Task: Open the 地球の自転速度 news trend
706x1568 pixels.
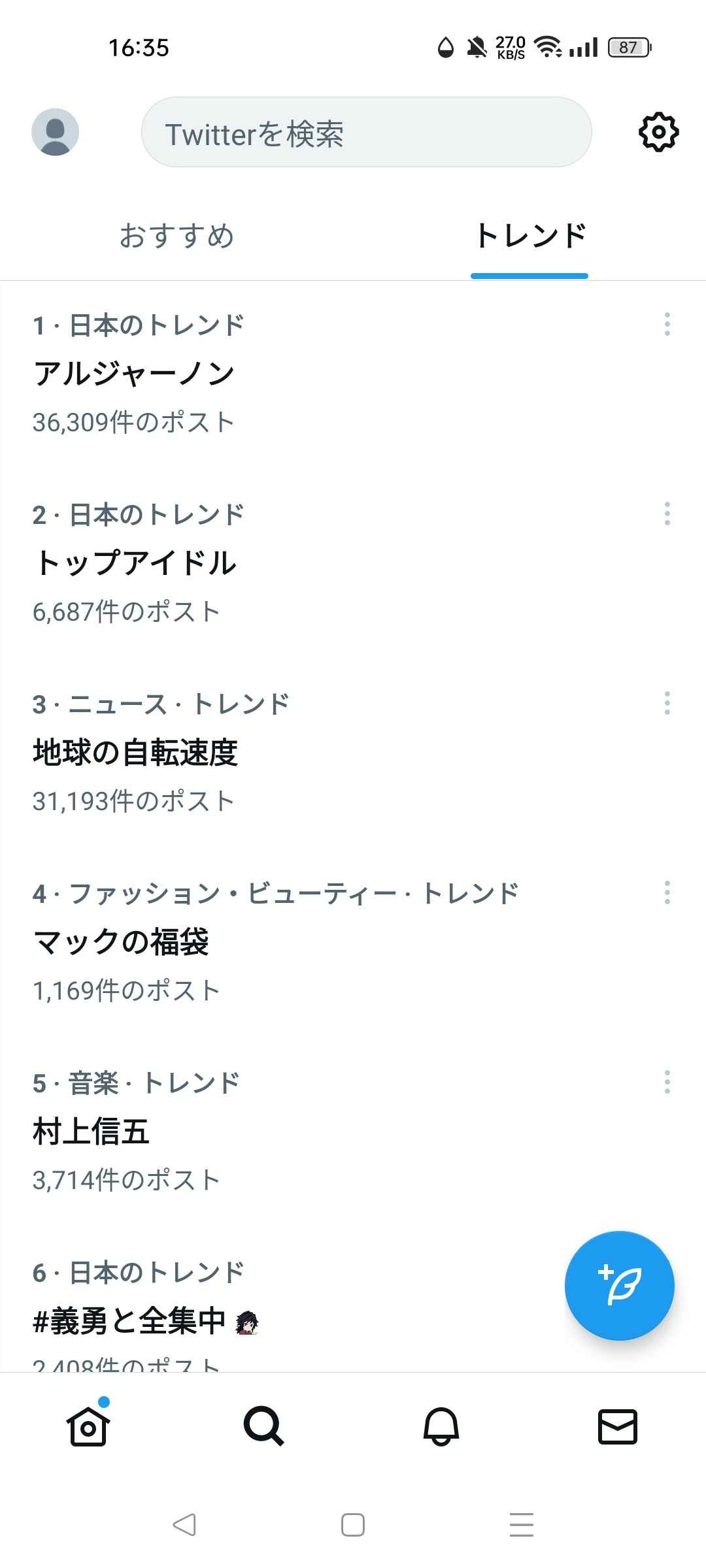Action: [x=135, y=753]
